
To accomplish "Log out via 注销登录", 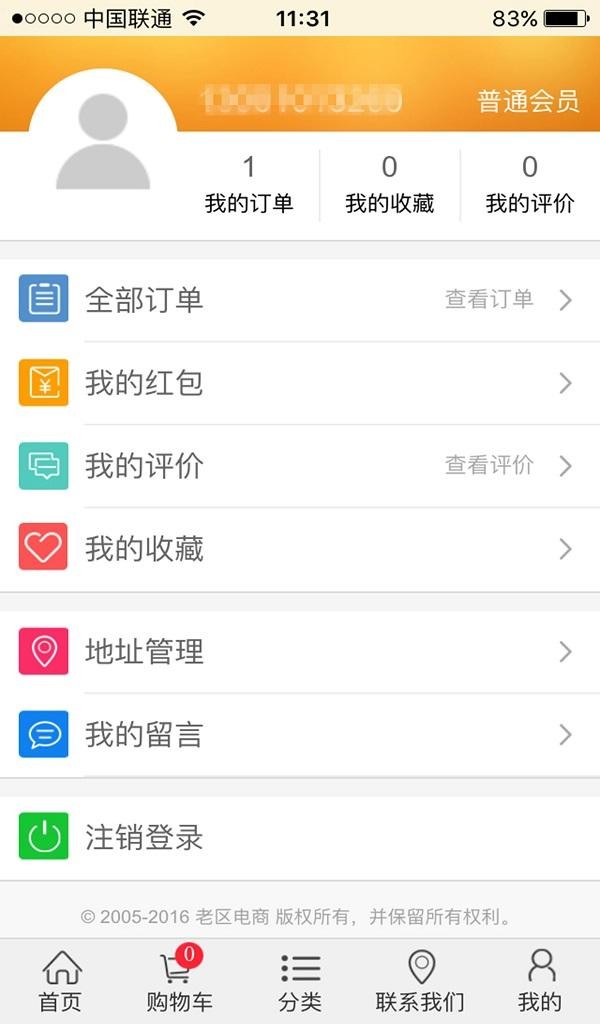I will [300, 838].
